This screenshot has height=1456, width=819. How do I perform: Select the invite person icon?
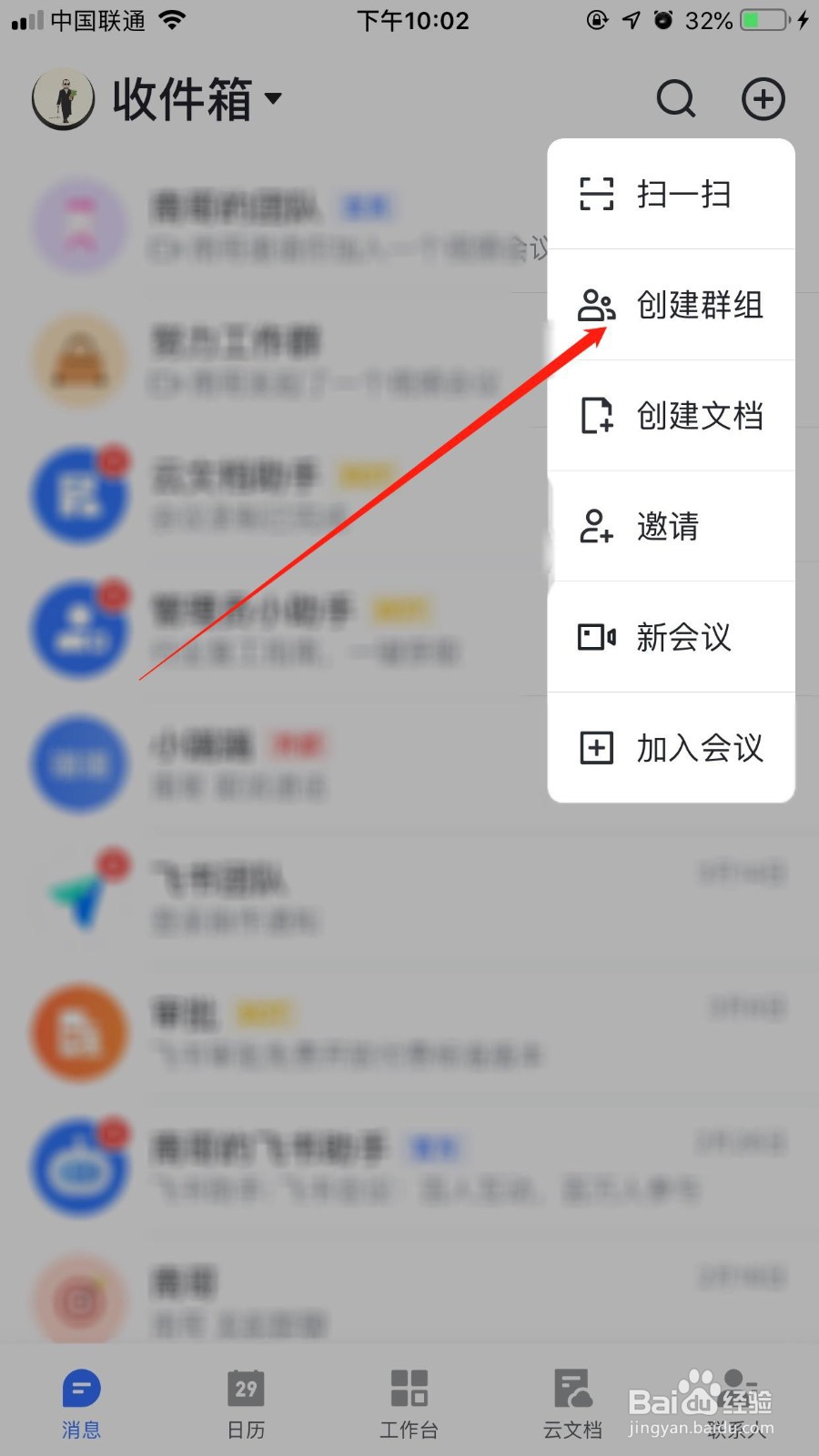click(597, 528)
